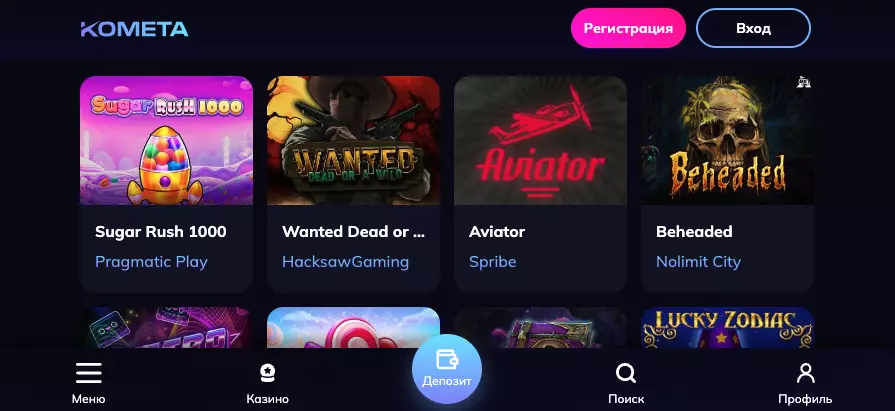
Task: Open the Aviator game card
Action: 540,141
